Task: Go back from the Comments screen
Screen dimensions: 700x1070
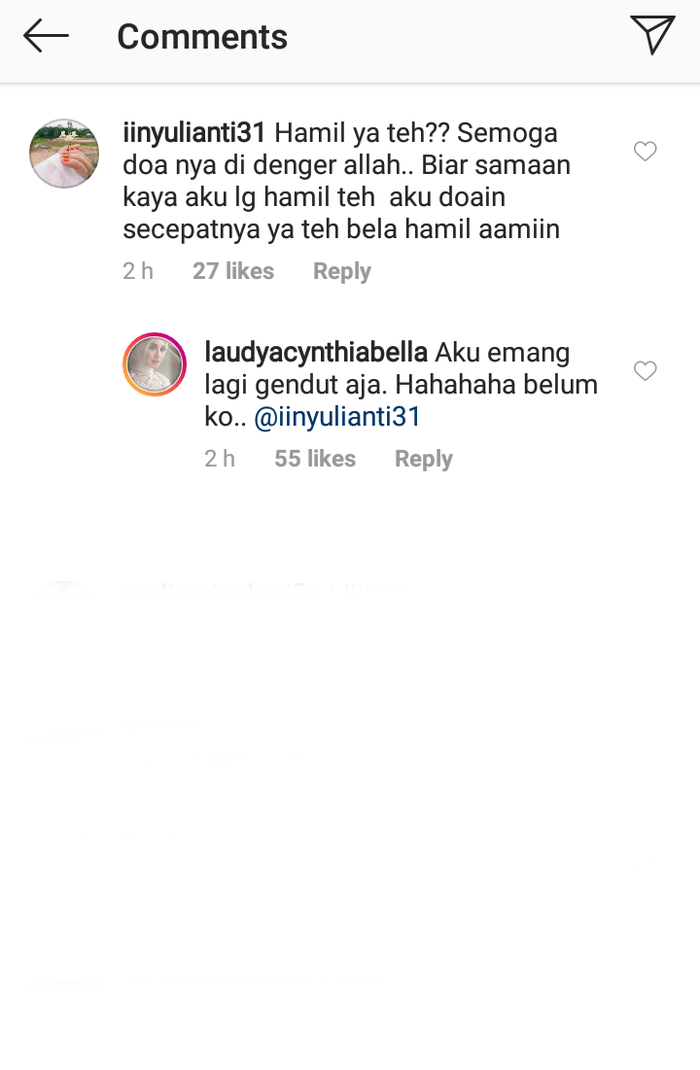Action: click(46, 37)
